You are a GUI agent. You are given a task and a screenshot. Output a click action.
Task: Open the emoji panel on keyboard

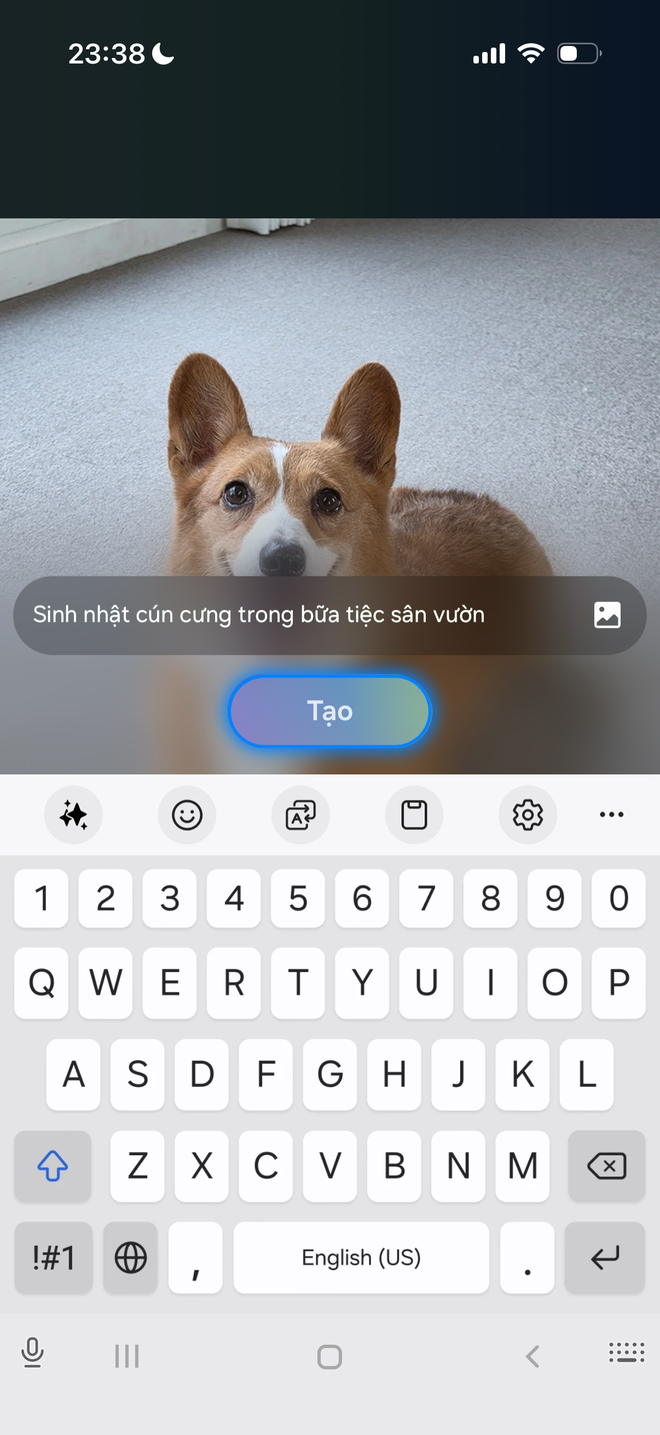pos(187,815)
